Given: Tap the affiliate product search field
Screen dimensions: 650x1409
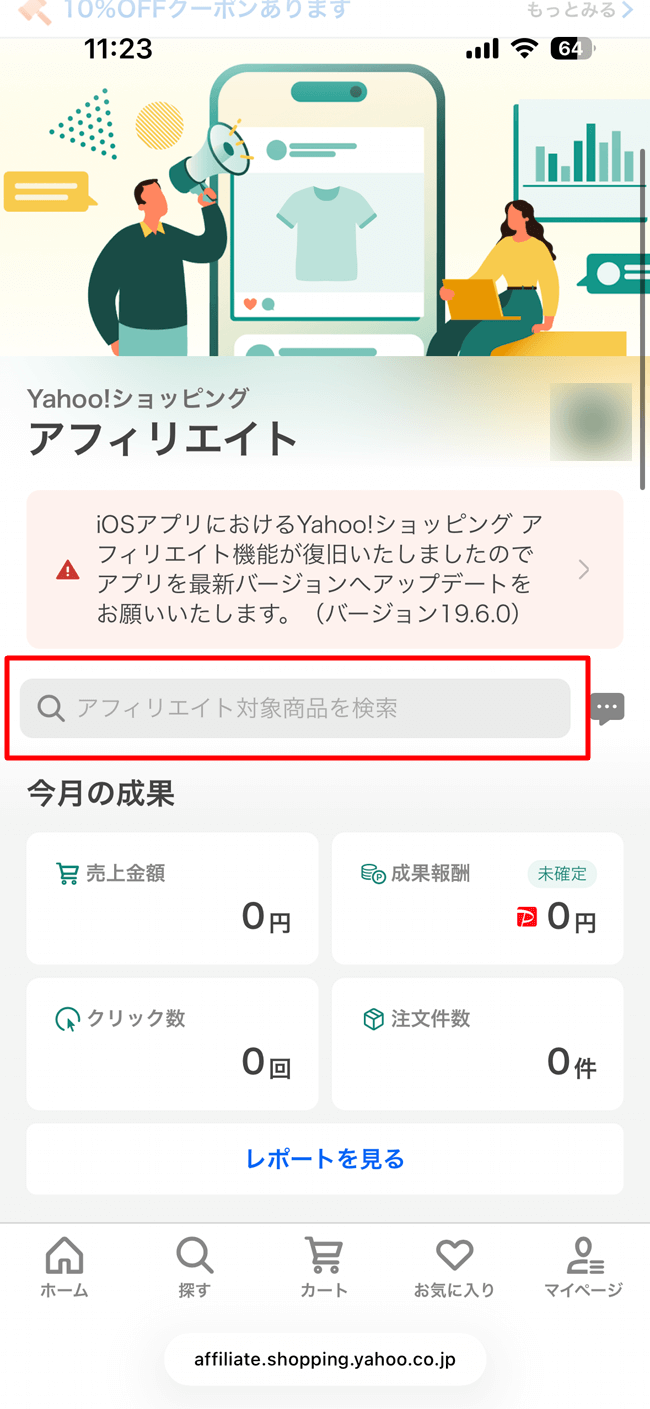Looking at the screenshot, I should point(295,709).
